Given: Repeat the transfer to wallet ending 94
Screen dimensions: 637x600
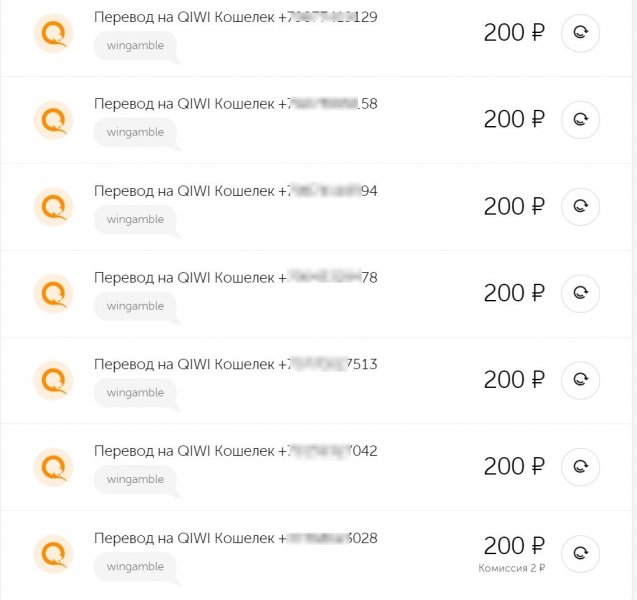Looking at the screenshot, I should pyautogui.click(x=580, y=207).
